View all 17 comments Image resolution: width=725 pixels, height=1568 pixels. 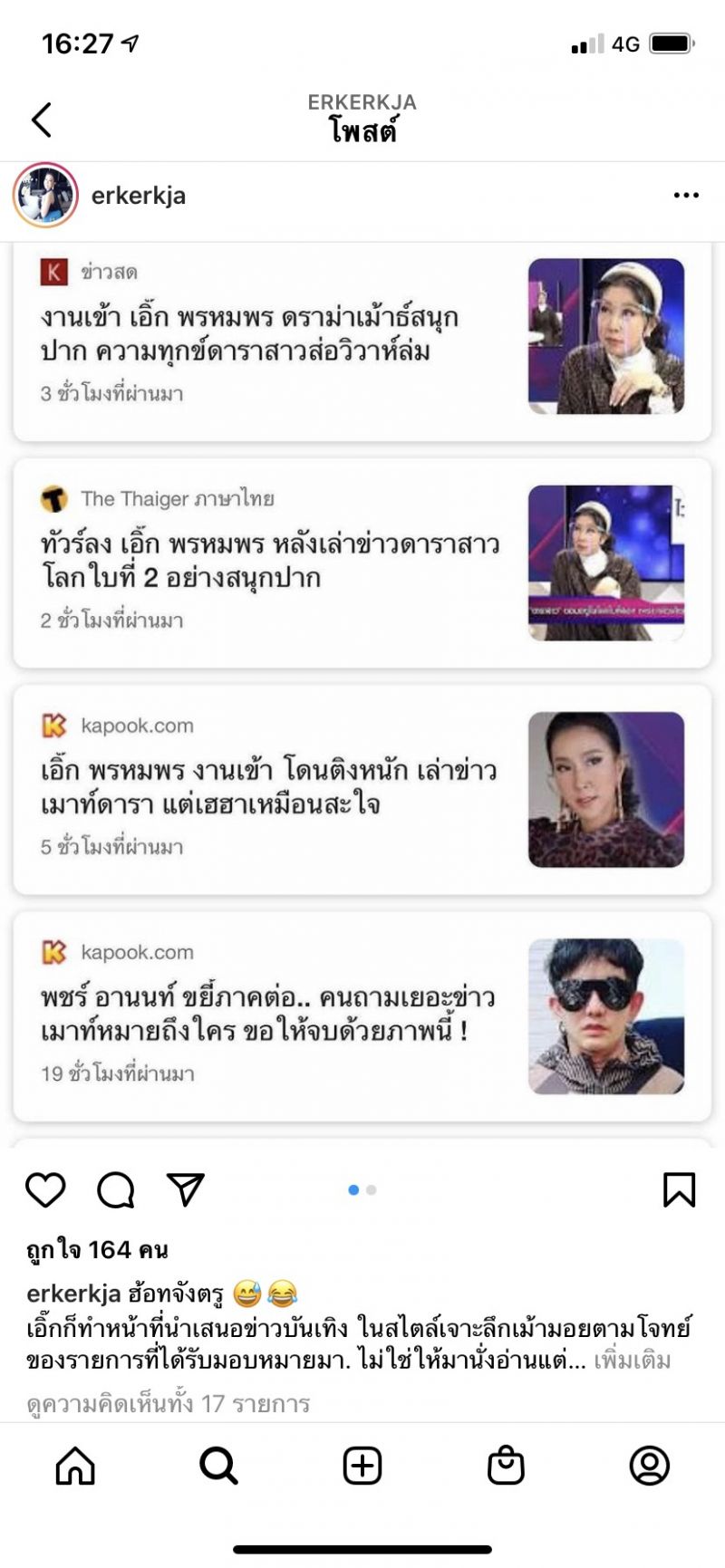pos(169,1404)
